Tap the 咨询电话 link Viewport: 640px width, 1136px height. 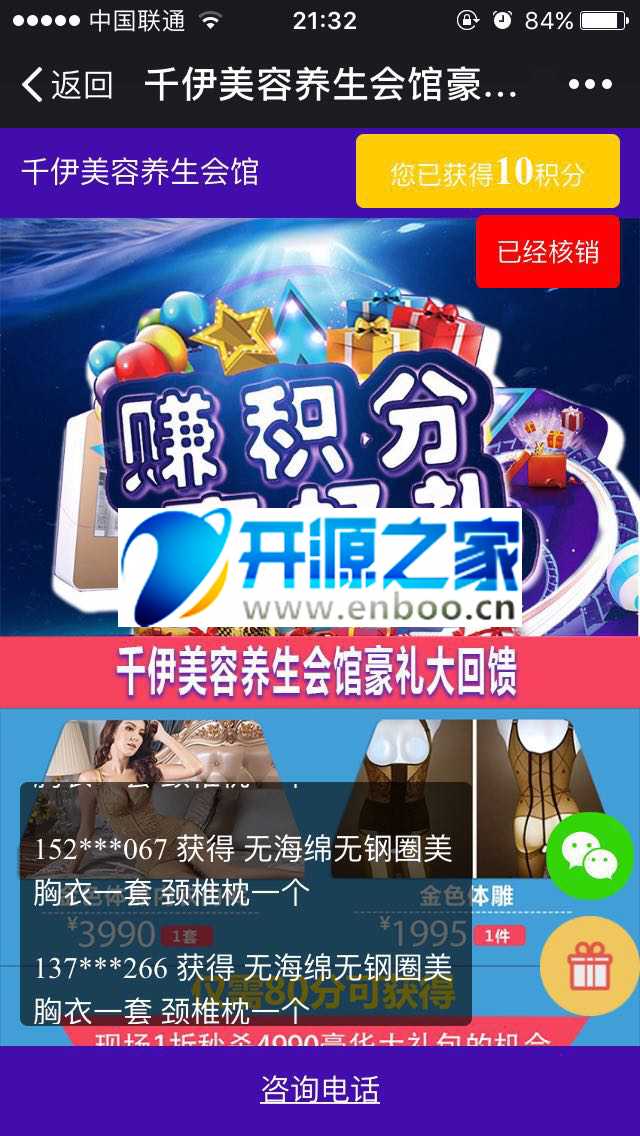pyautogui.click(x=320, y=1089)
